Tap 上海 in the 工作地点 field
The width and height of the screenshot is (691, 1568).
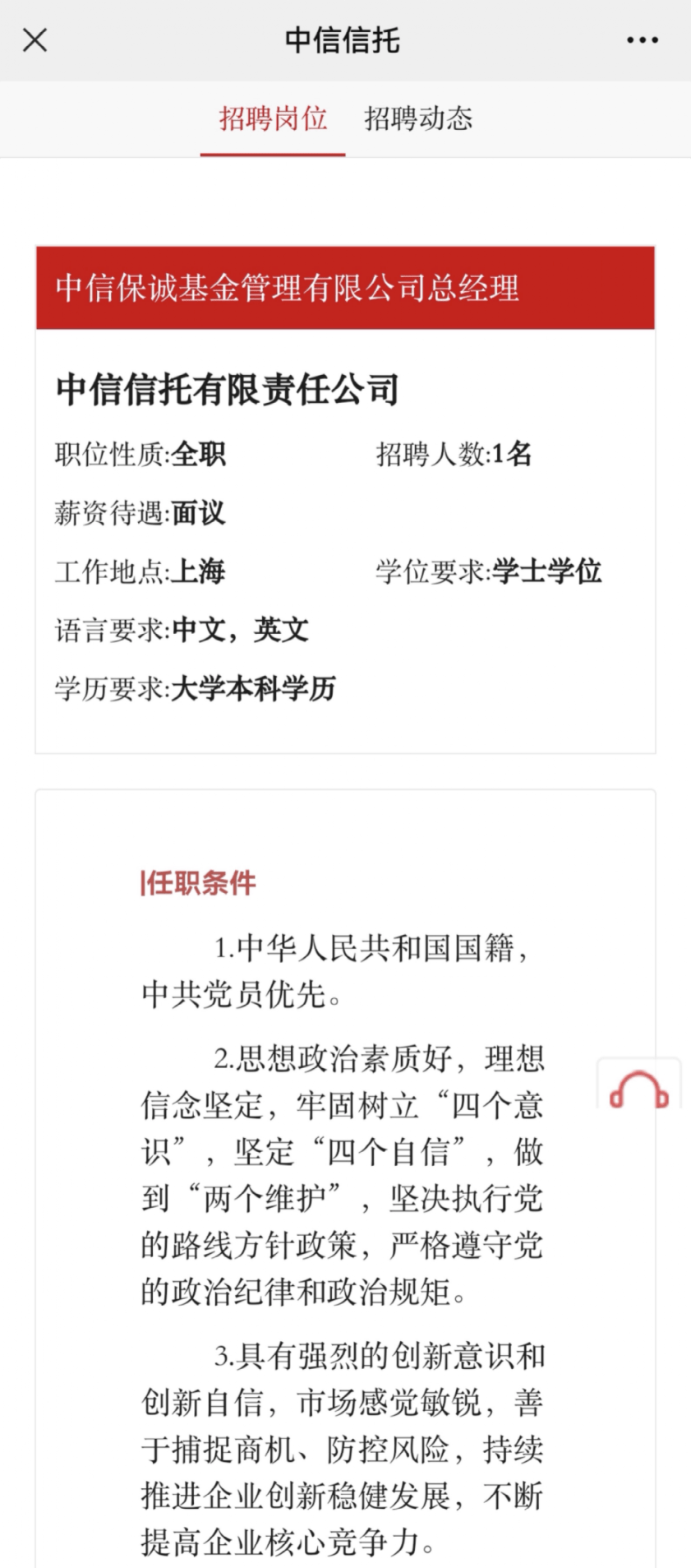(x=200, y=571)
